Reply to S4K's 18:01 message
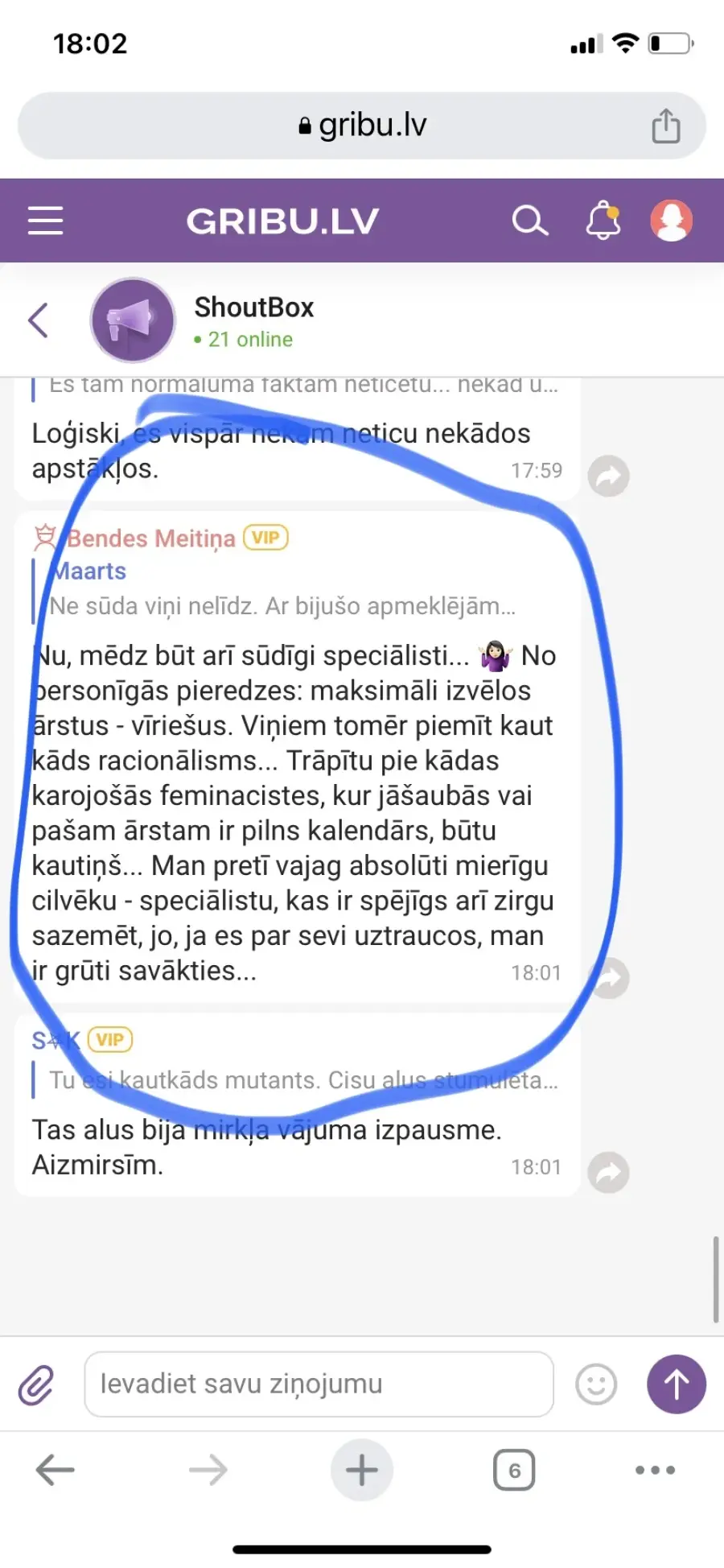This screenshot has height=1568, width=724. 608,1172
